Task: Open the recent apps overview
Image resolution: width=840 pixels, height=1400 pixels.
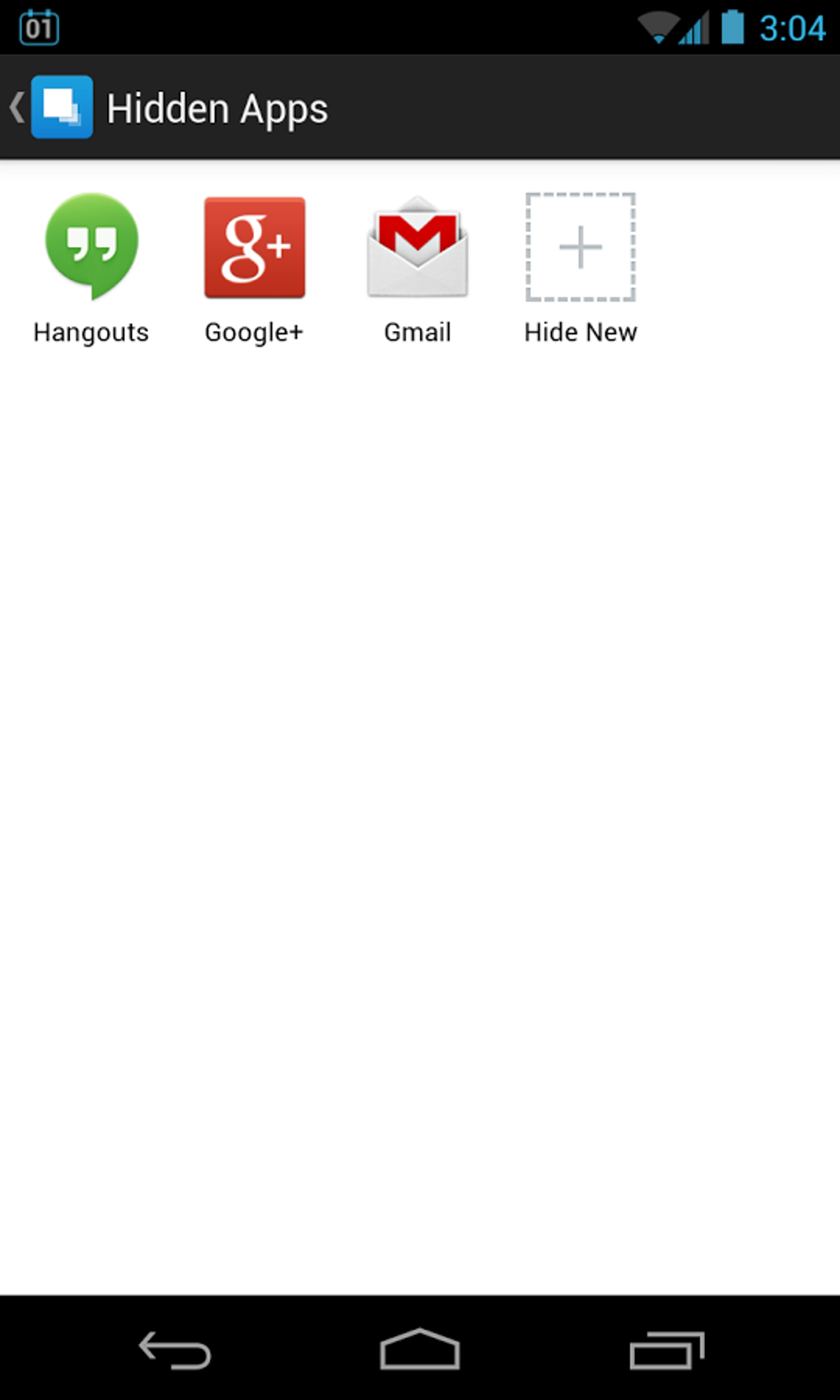Action: click(667, 1350)
